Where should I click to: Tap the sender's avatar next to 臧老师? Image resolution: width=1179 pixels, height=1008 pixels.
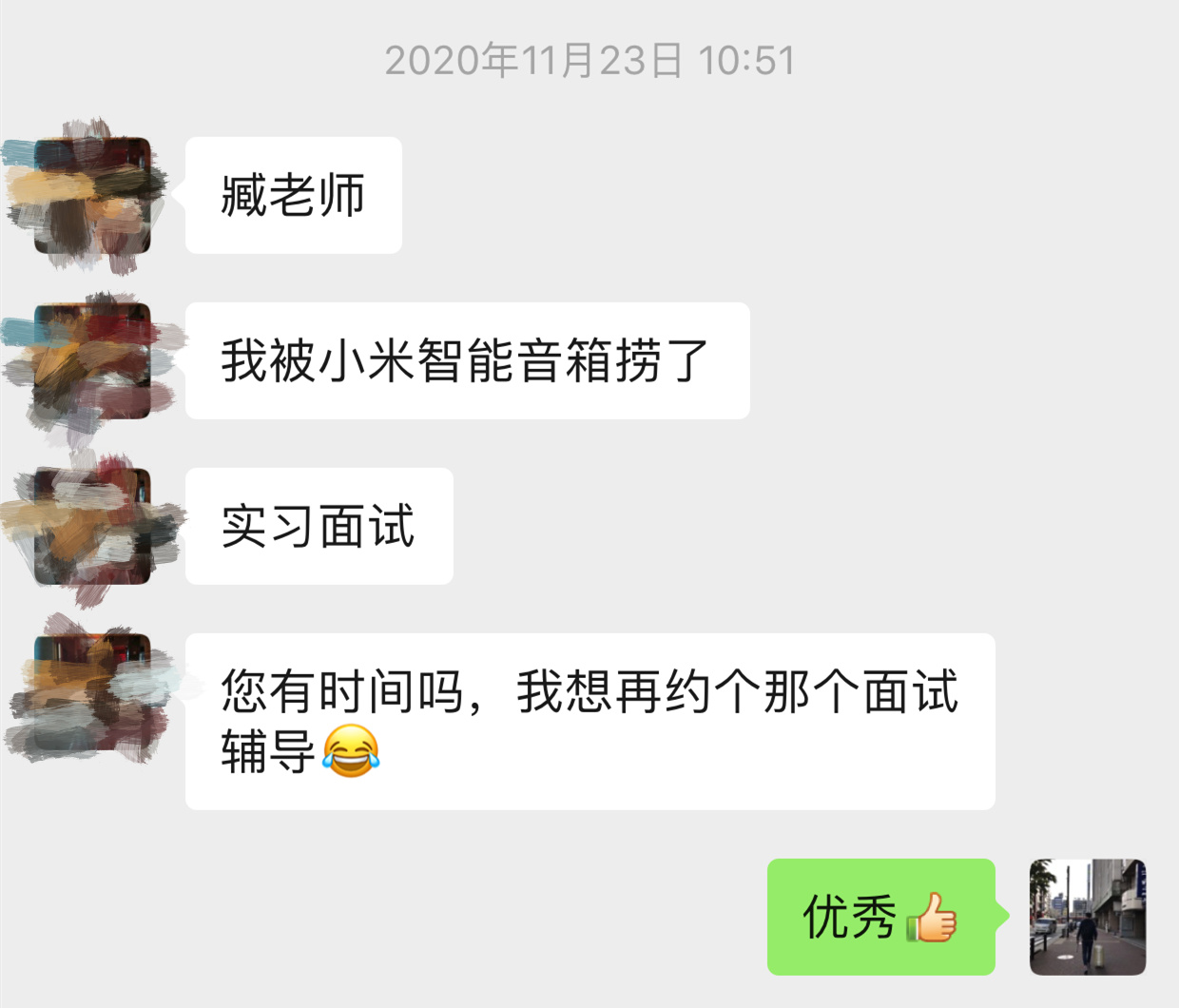[92, 196]
